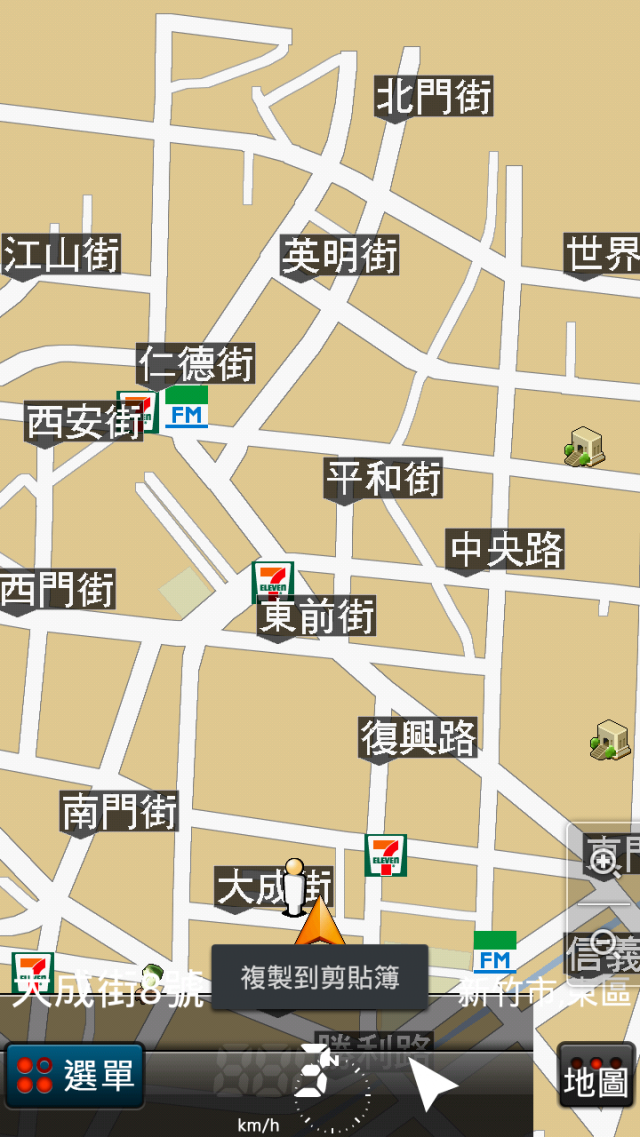Image resolution: width=640 pixels, height=1138 pixels.
Task: Tap 複製到剪貼簿 to copy the address
Action: point(319,977)
